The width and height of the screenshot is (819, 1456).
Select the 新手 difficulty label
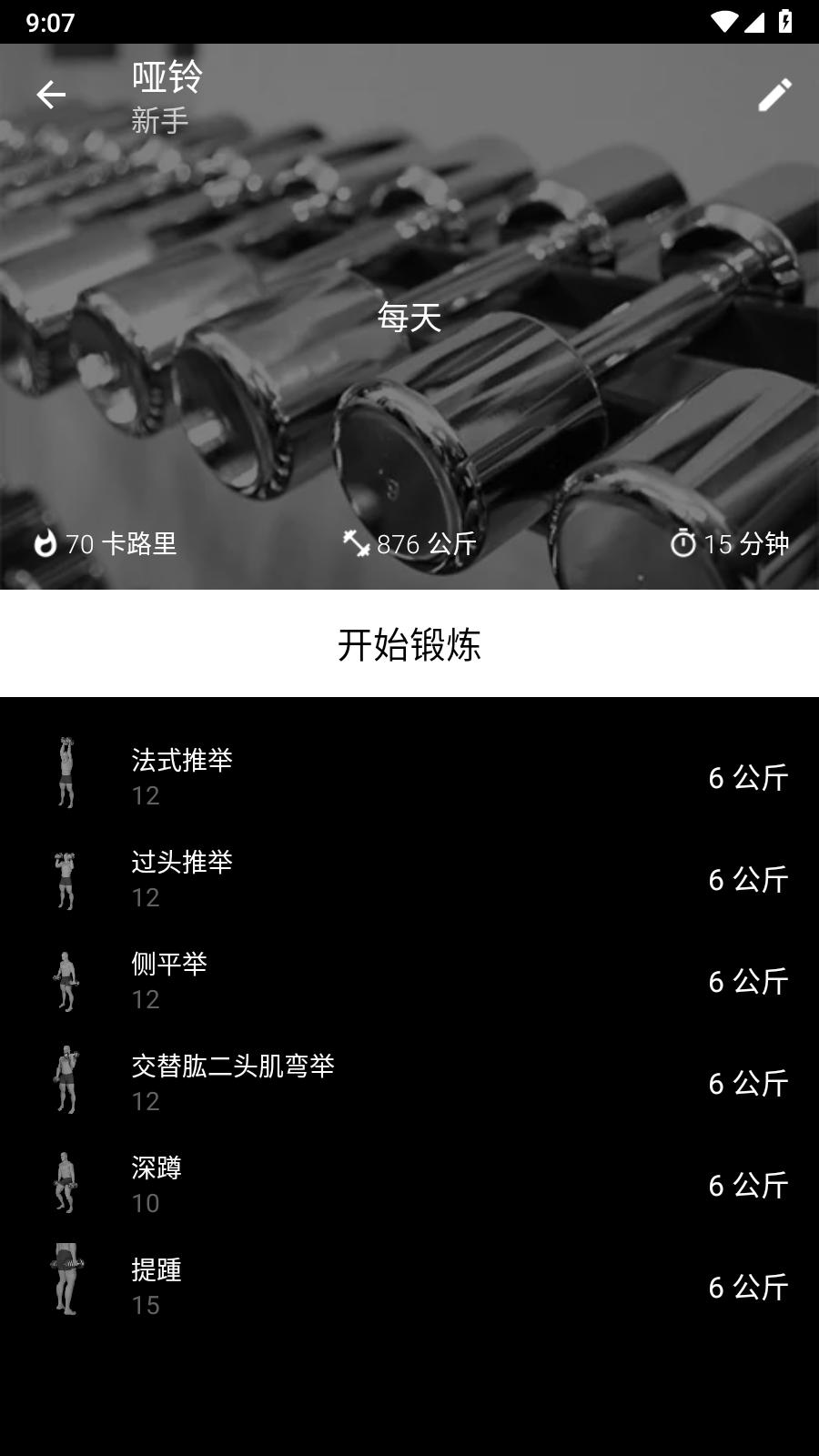click(157, 119)
